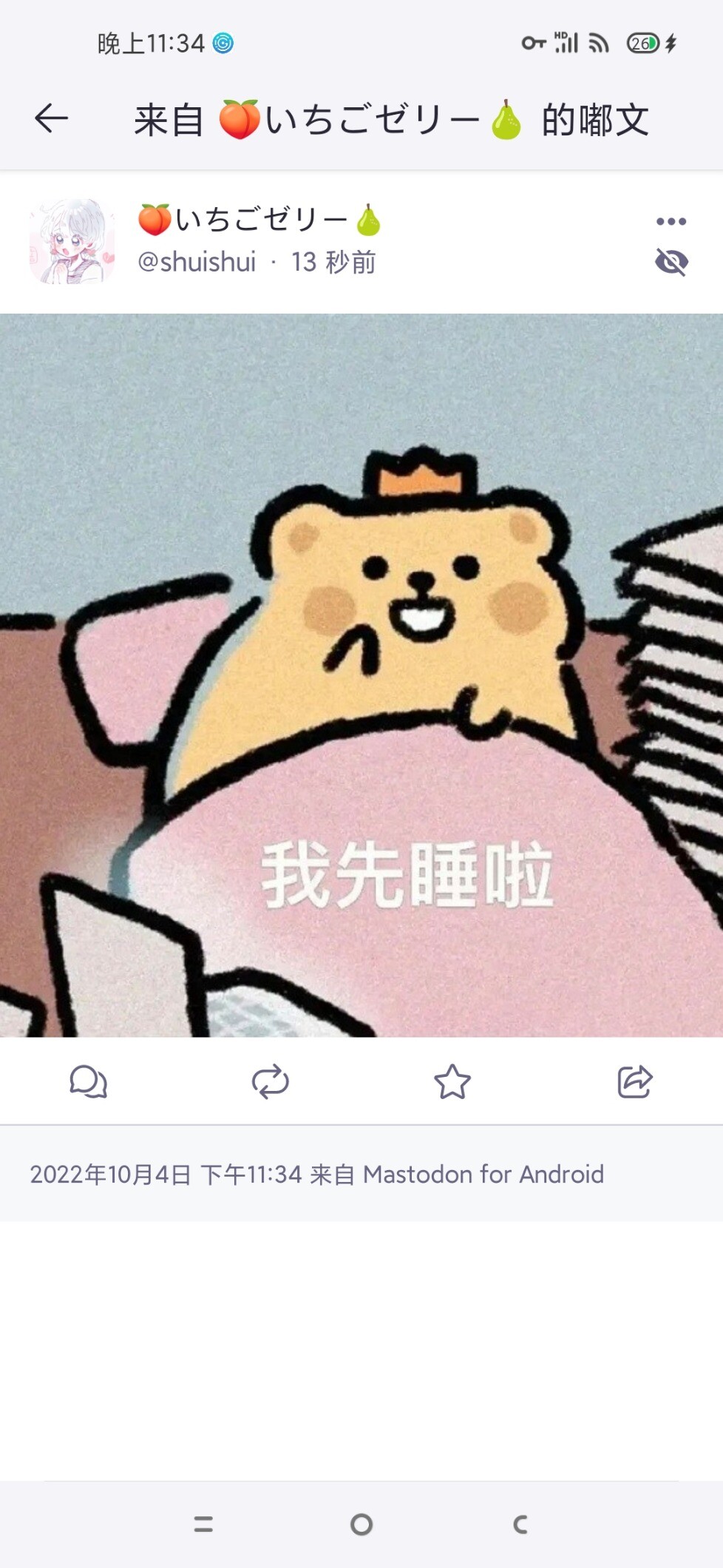The image size is (723, 1568).
Task: Open the @shuishui profile avatar
Action: [x=72, y=241]
